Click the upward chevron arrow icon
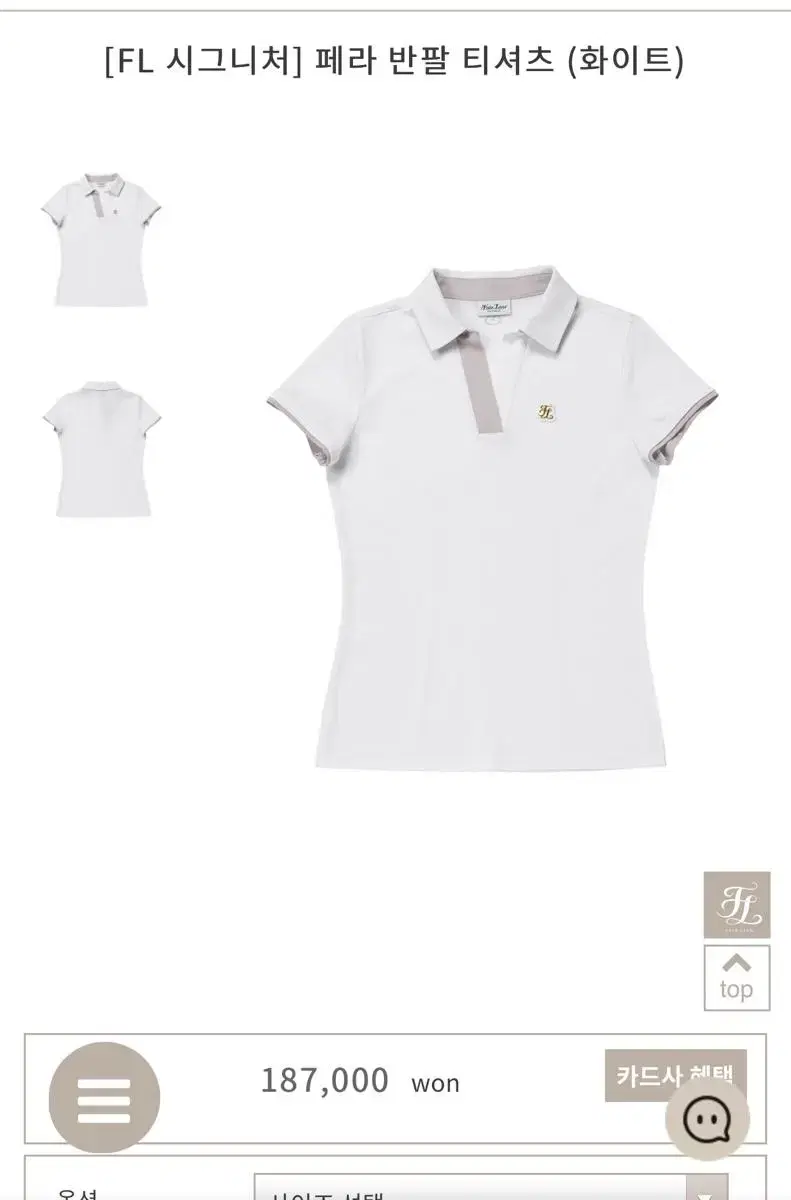The width and height of the screenshot is (791, 1200). pos(738,963)
